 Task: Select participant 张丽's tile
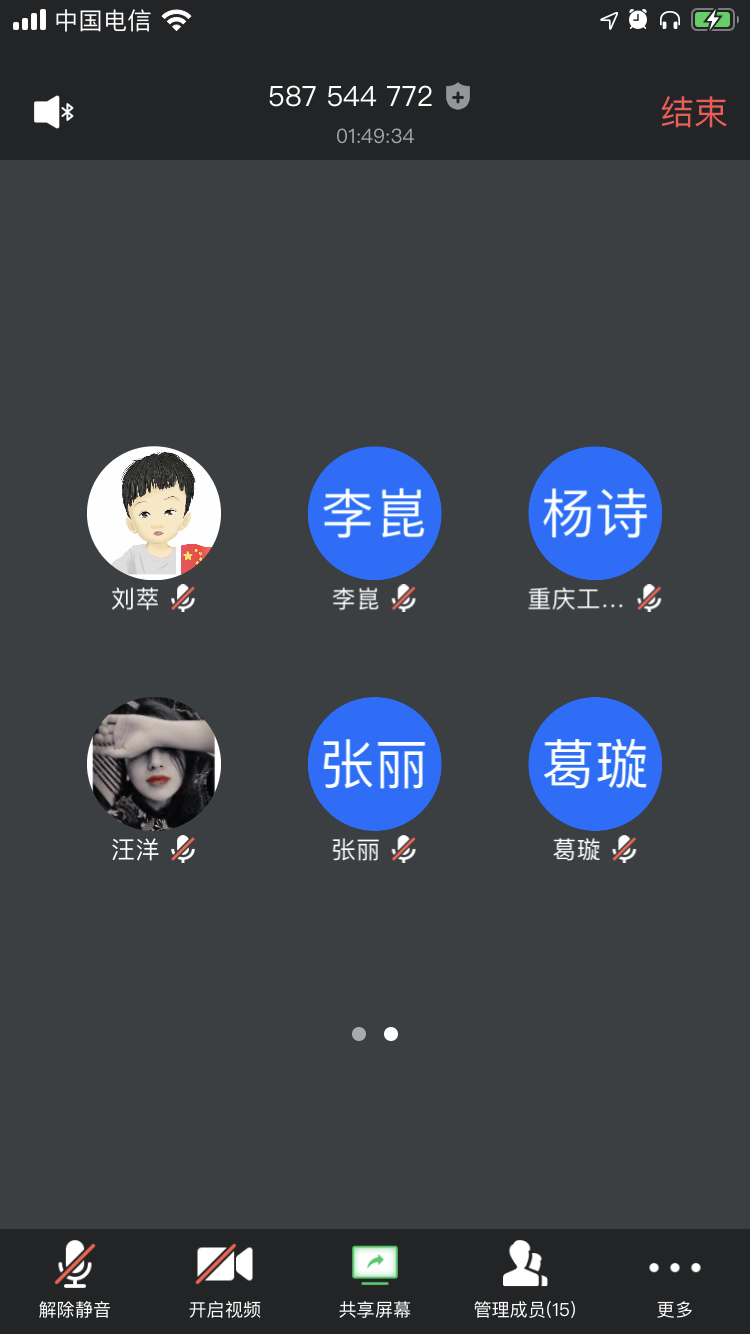tap(375, 764)
